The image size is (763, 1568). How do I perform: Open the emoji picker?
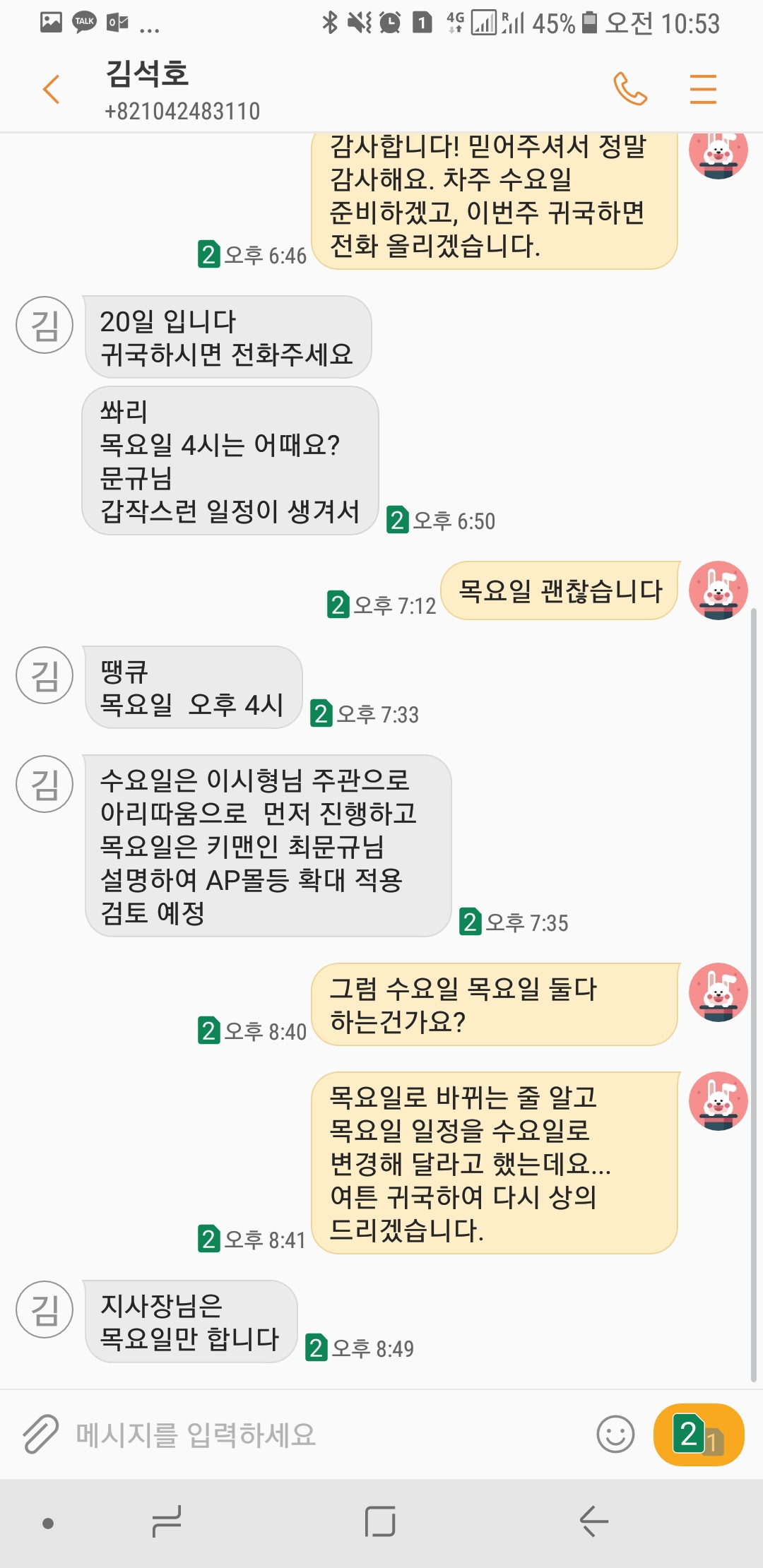615,1435
